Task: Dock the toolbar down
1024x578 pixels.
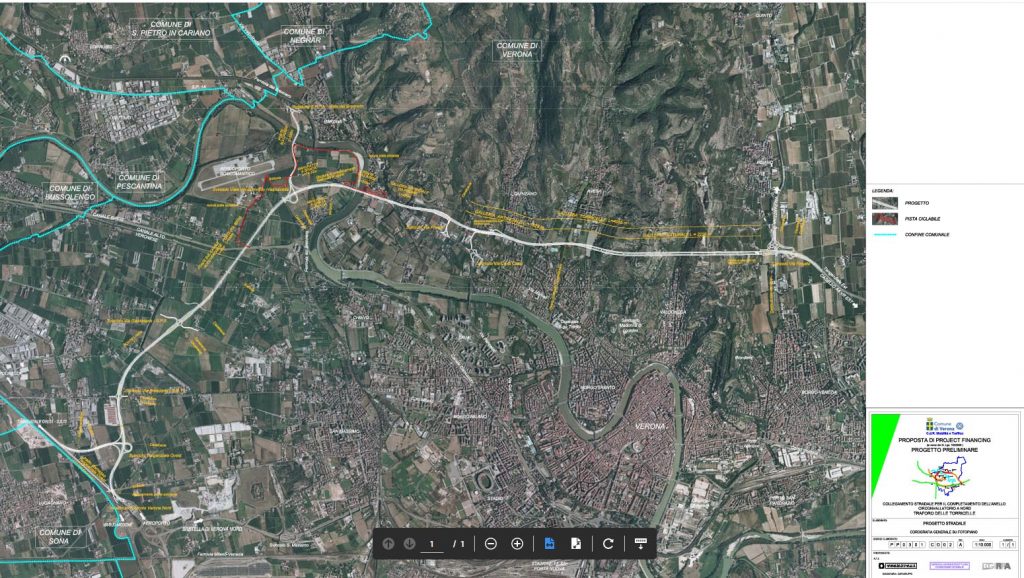Action: click(x=640, y=543)
